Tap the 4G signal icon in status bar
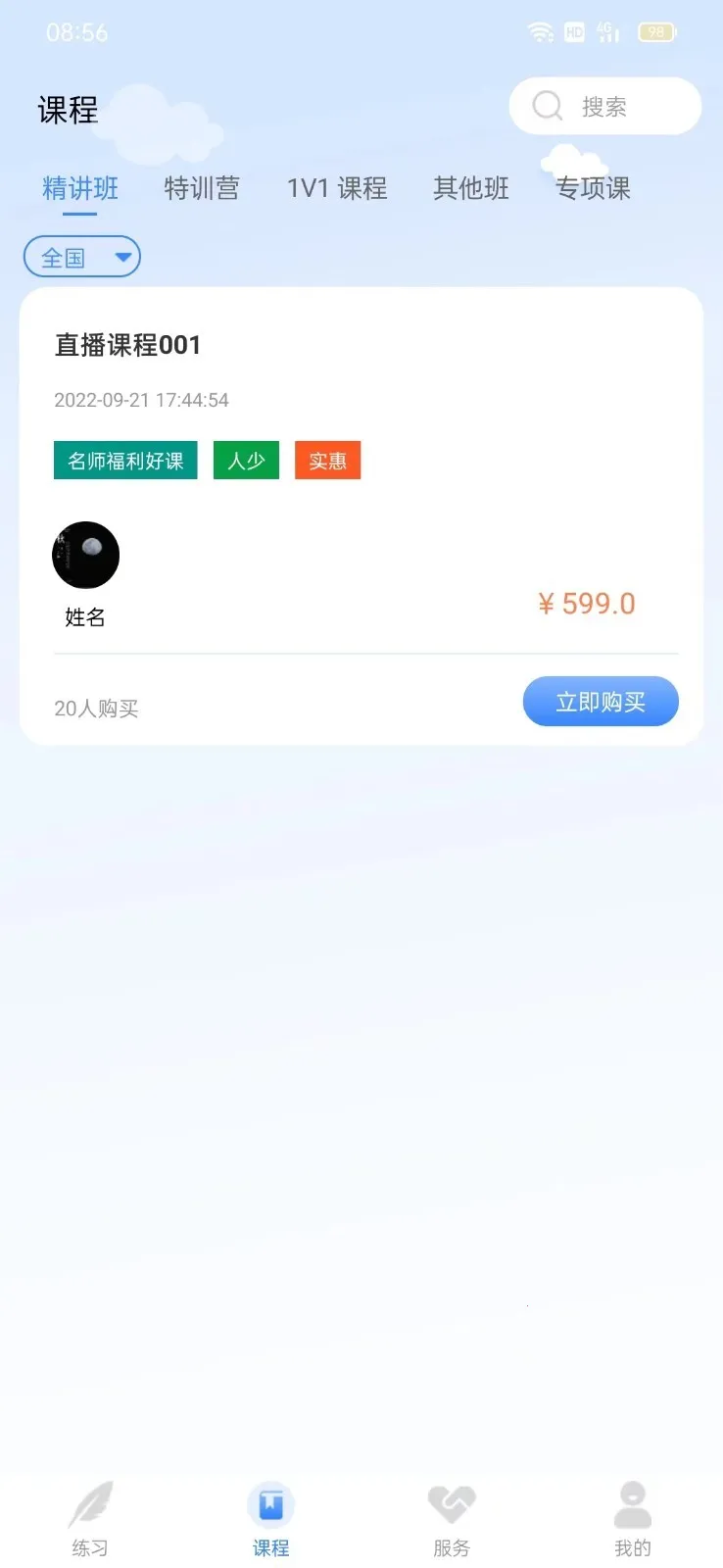Image resolution: width=723 pixels, height=1568 pixels. [x=607, y=30]
